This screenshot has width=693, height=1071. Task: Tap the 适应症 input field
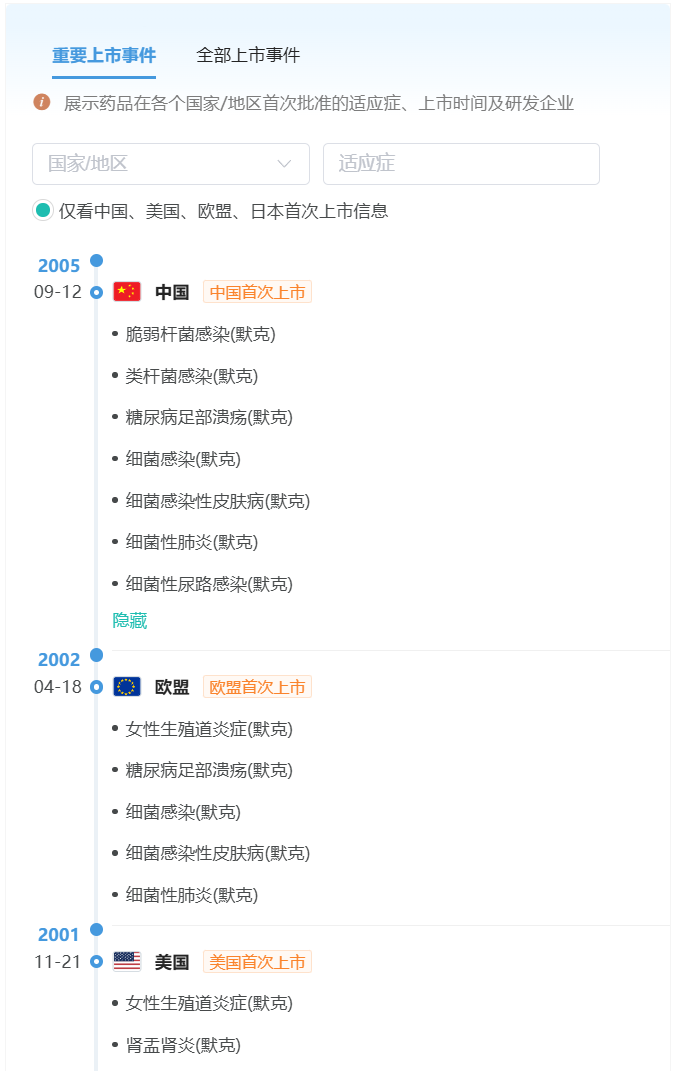(460, 164)
